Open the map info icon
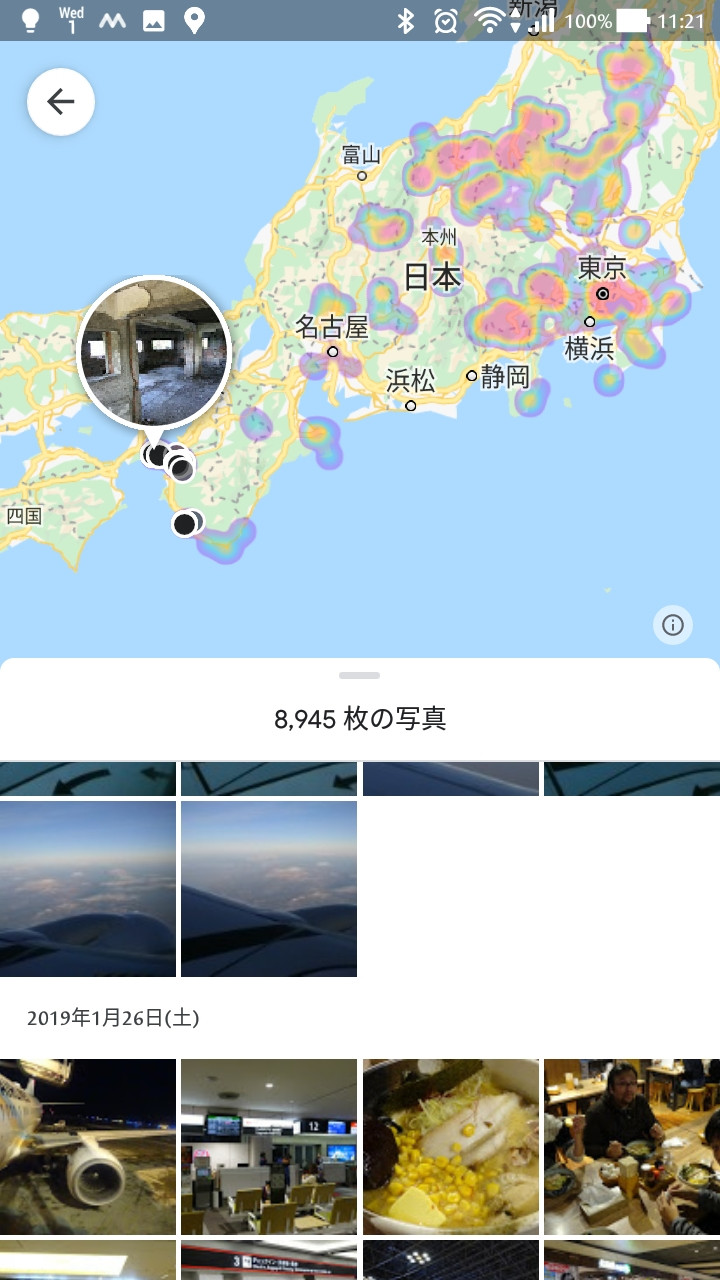This screenshot has height=1280, width=720. pyautogui.click(x=673, y=625)
